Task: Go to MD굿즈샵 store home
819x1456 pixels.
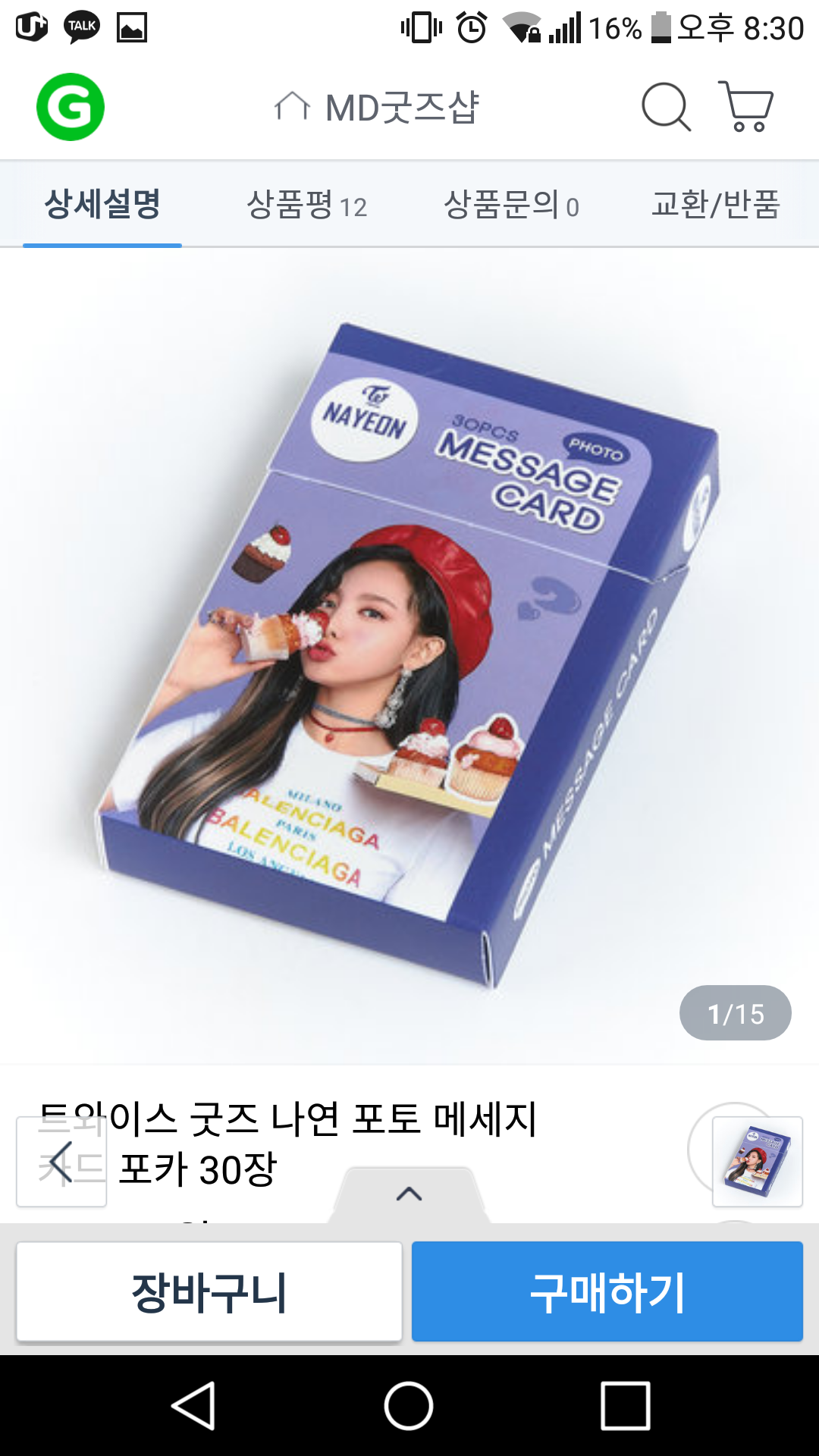Action: point(377,107)
